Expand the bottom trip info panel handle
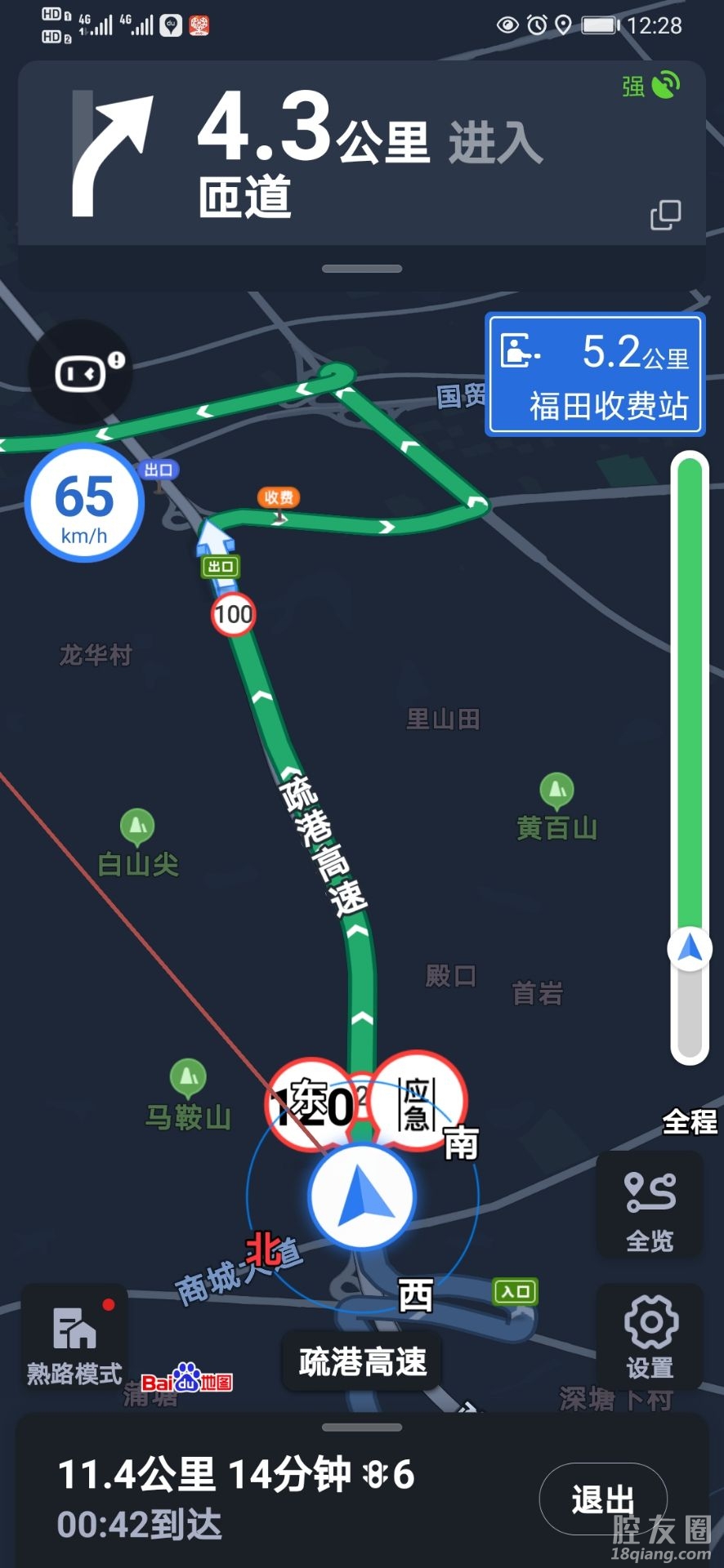The image size is (724, 1568). pyautogui.click(x=362, y=1428)
